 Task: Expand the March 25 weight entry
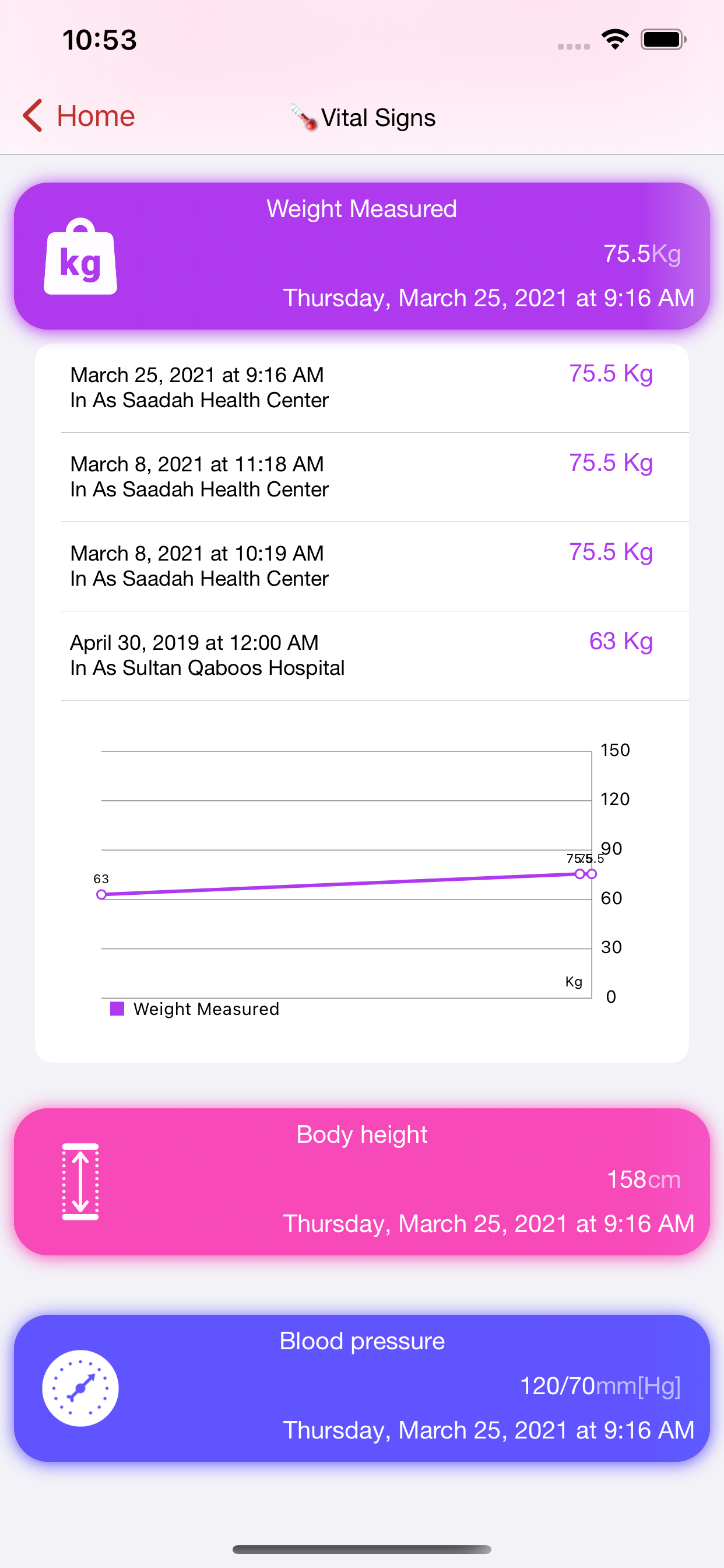click(362, 387)
